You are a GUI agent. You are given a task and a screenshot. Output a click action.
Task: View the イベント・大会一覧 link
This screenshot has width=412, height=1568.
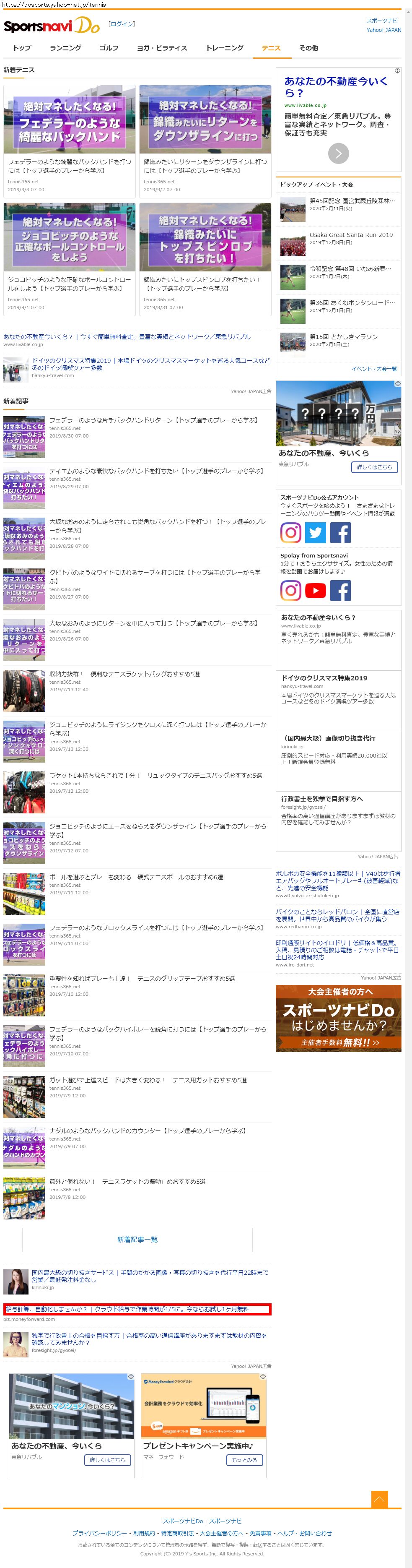[x=374, y=369]
